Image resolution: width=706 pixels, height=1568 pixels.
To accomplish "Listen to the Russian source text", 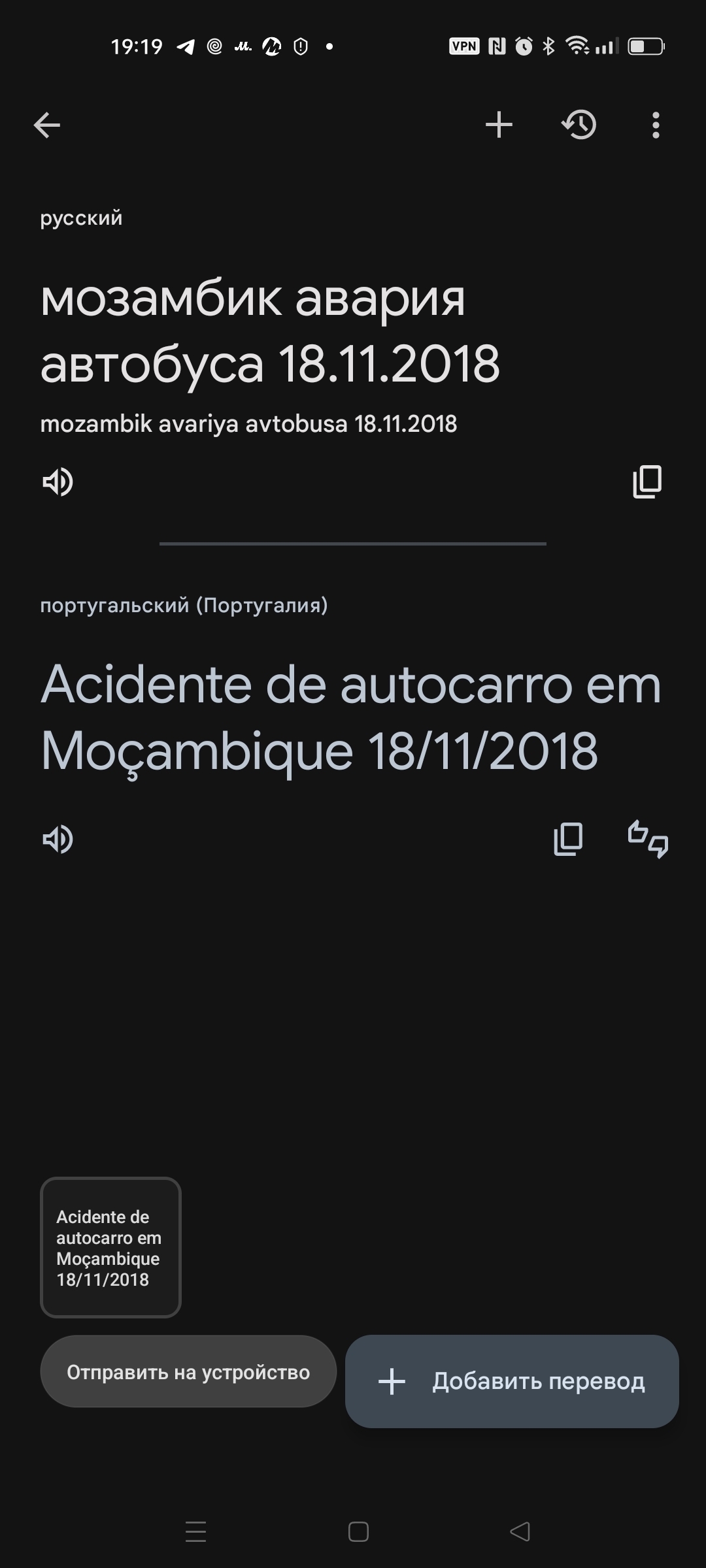I will click(x=58, y=482).
